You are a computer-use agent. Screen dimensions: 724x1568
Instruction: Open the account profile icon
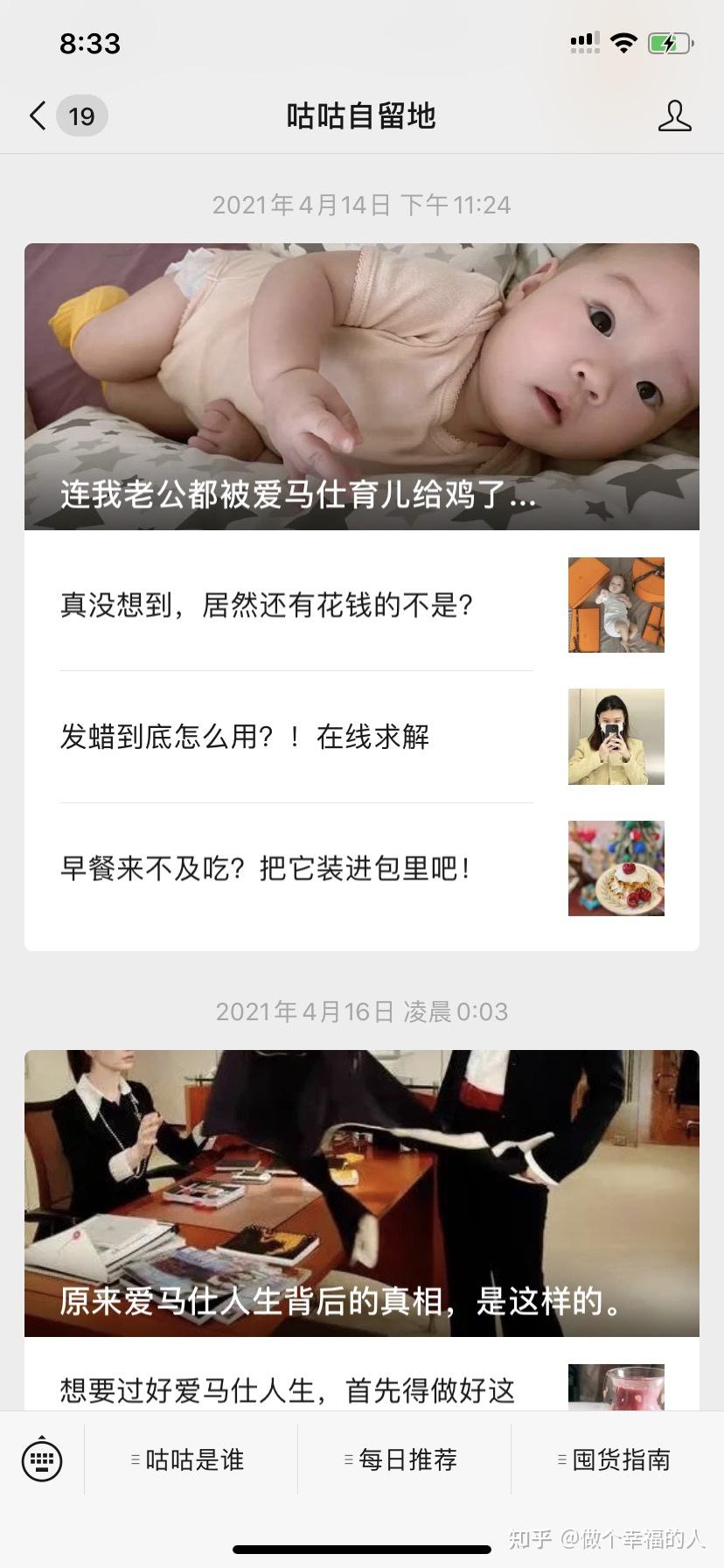click(x=674, y=115)
